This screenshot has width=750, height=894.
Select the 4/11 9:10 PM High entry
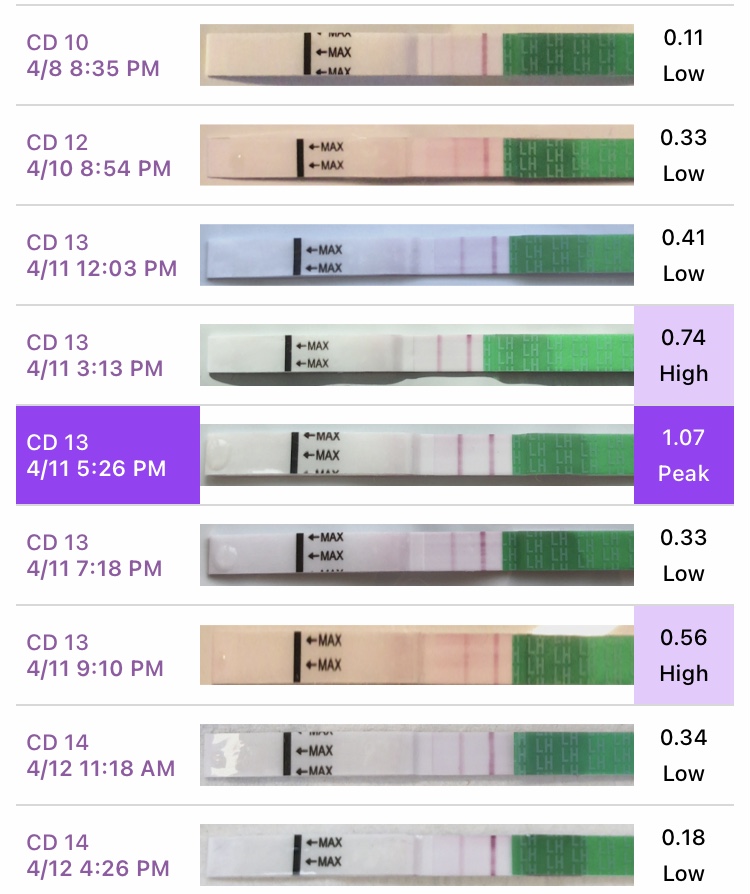94,656
